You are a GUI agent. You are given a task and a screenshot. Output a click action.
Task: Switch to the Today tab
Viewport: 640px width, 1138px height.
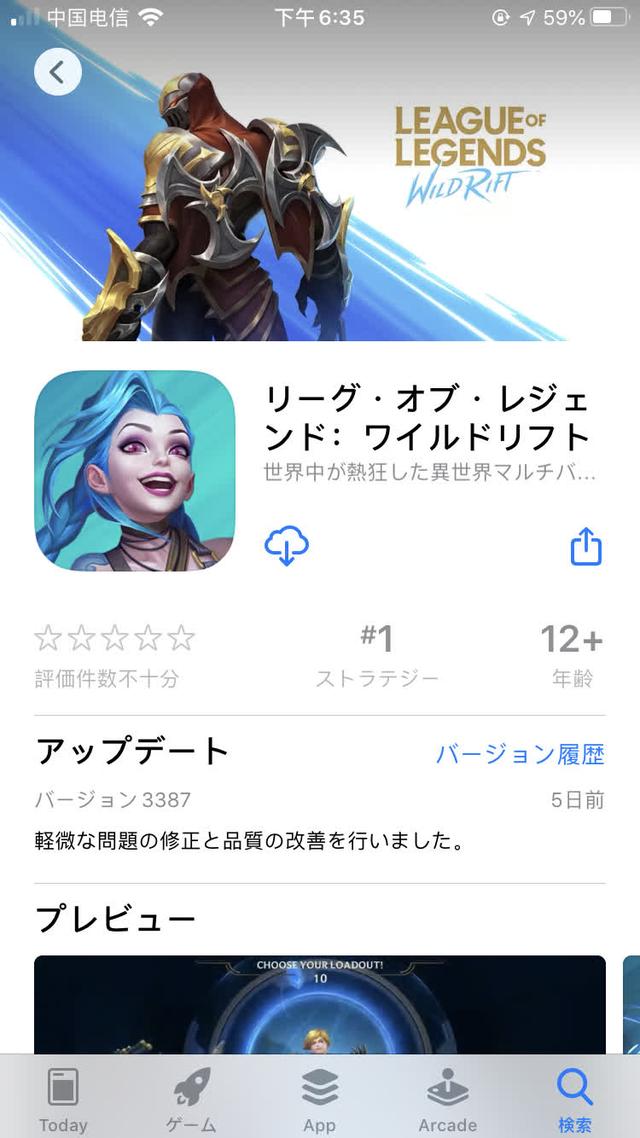click(x=63, y=1098)
